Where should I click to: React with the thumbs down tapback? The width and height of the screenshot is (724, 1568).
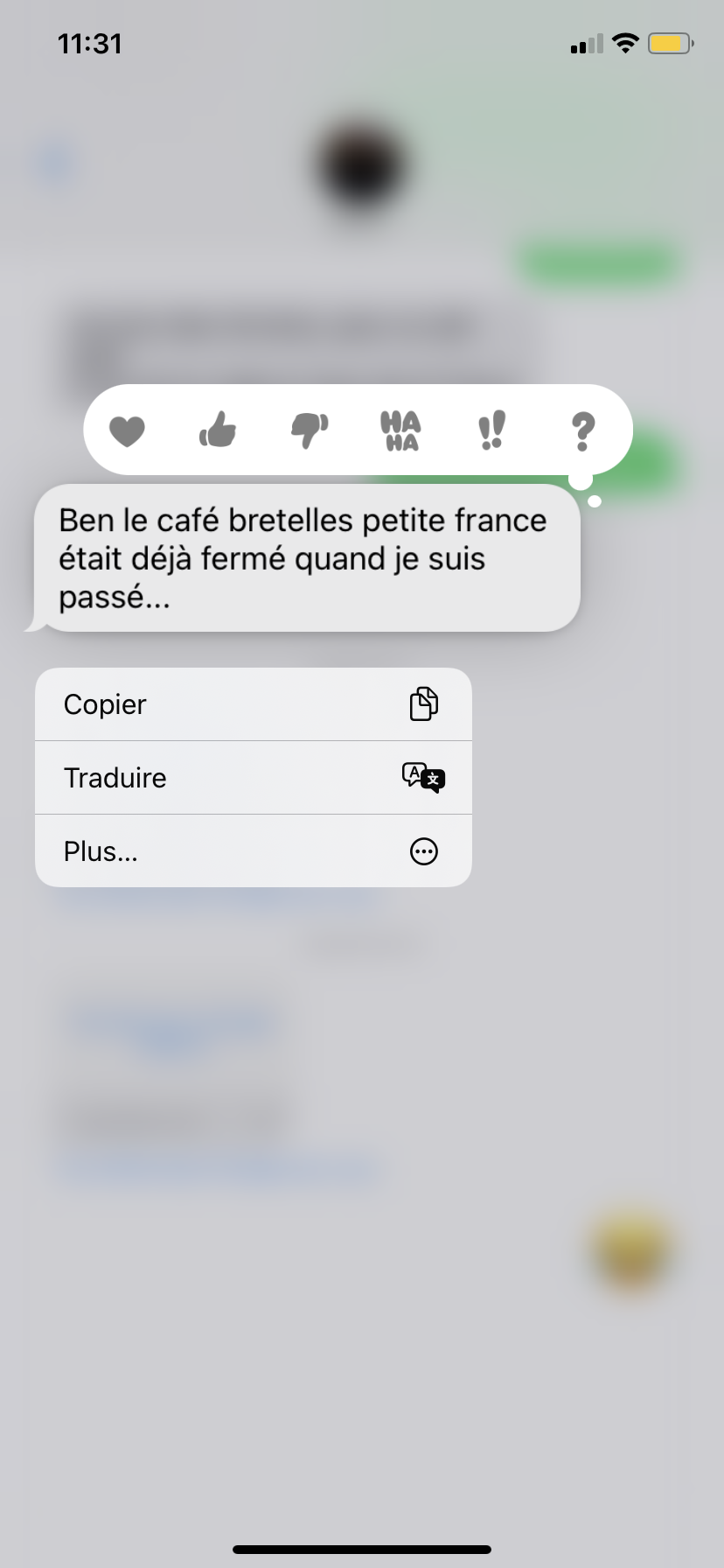click(309, 430)
